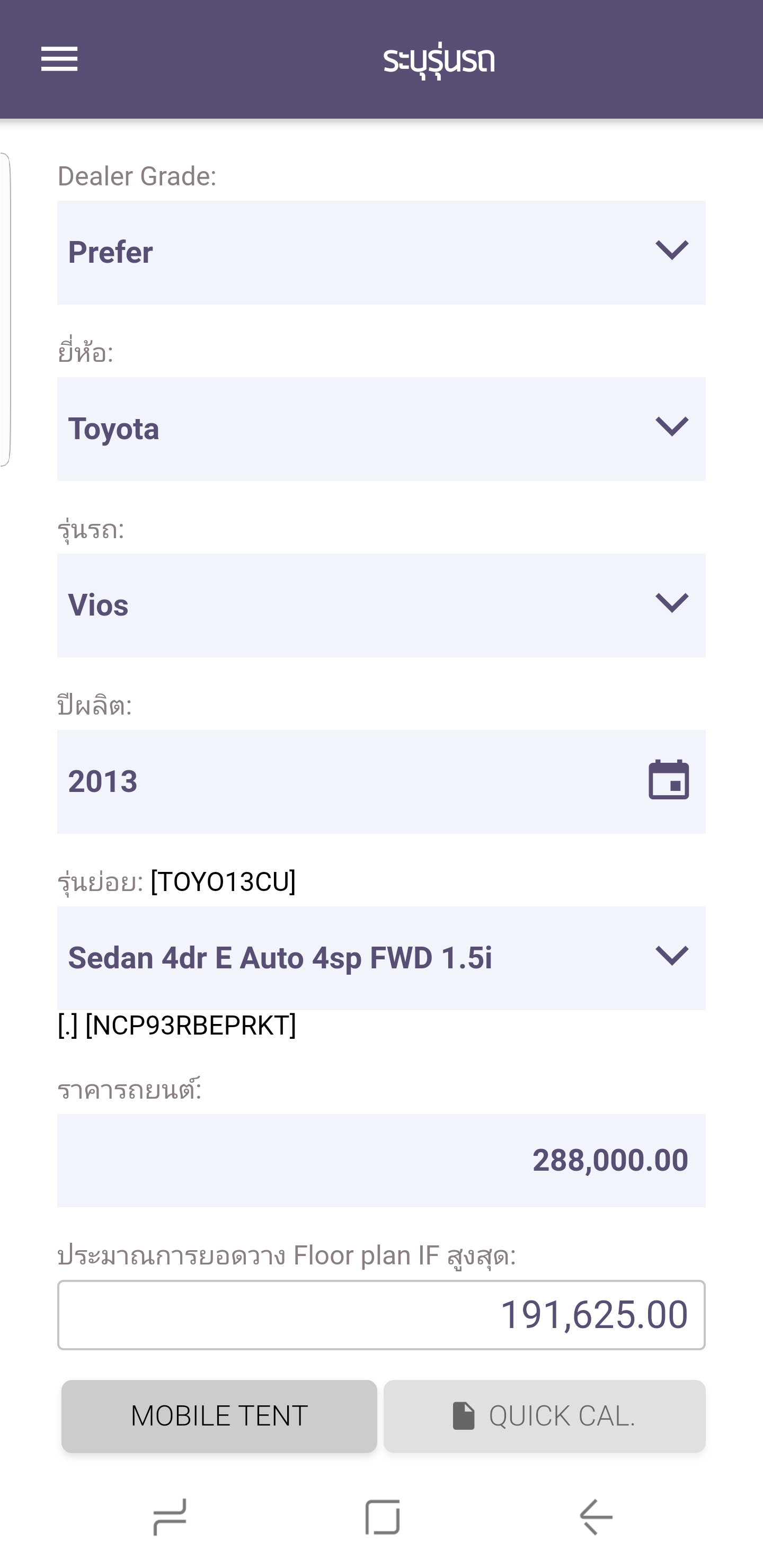Image resolution: width=763 pixels, height=1568 pixels.
Task: Go back using the system back arrow
Action: point(596,1517)
